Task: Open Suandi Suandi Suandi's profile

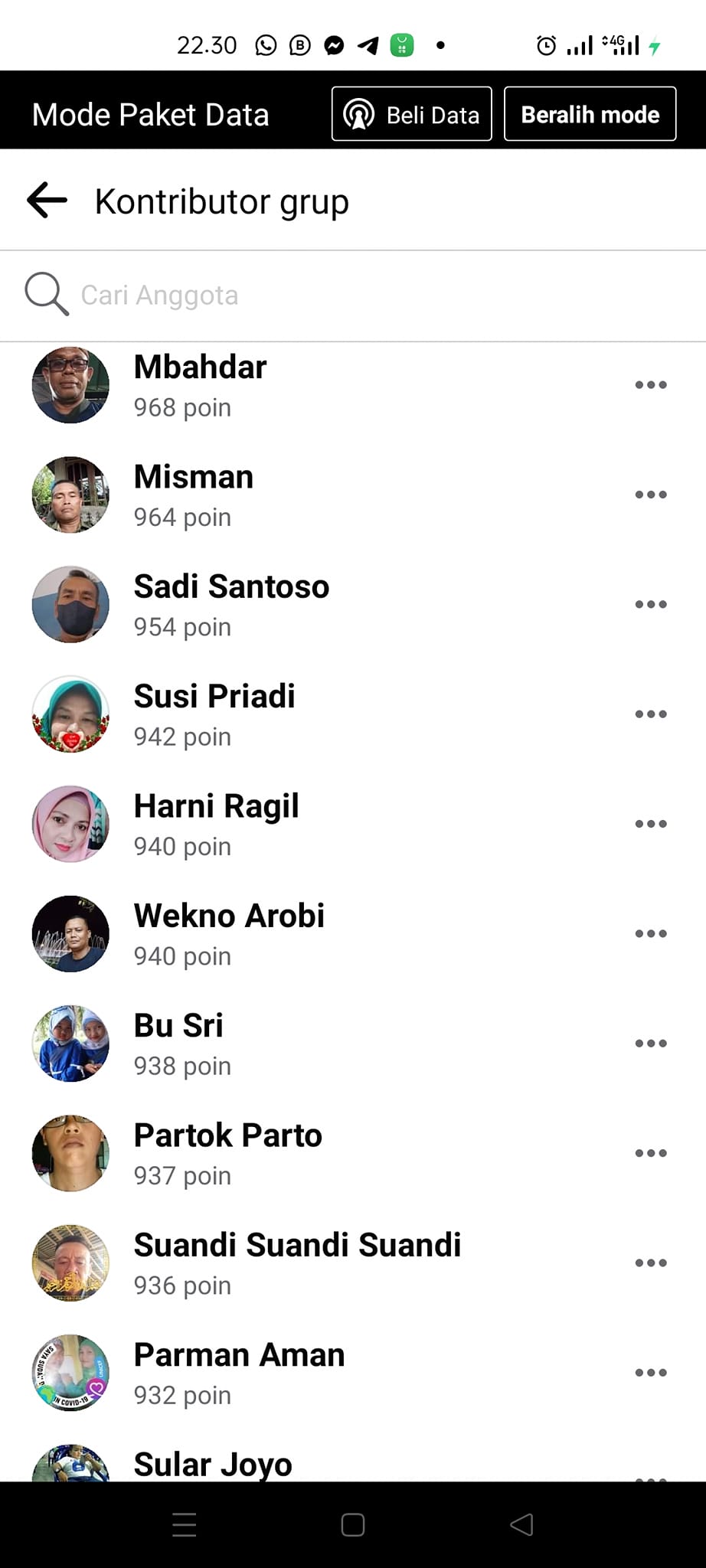Action: point(297,1263)
